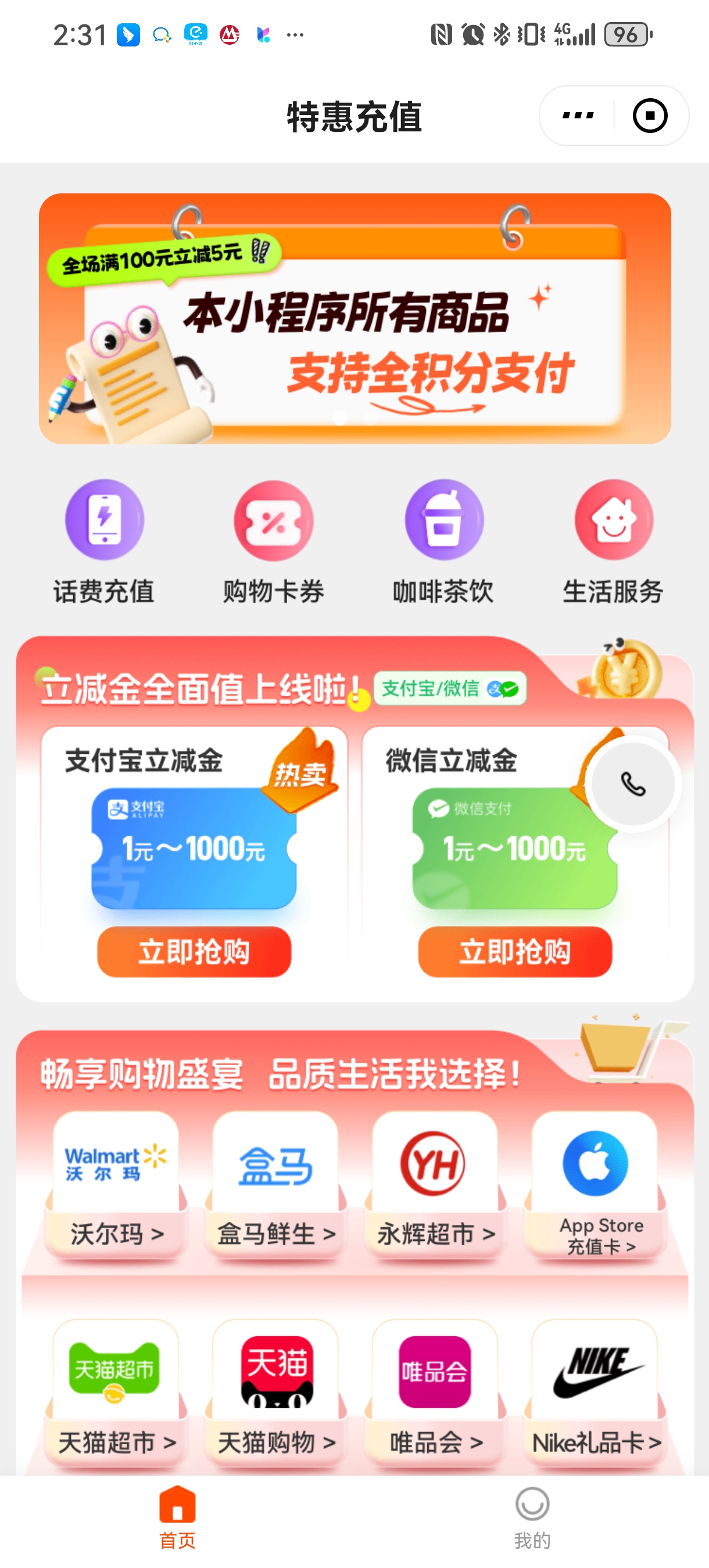709x1568 pixels.
Task: Close the mini program
Action: pyautogui.click(x=649, y=116)
